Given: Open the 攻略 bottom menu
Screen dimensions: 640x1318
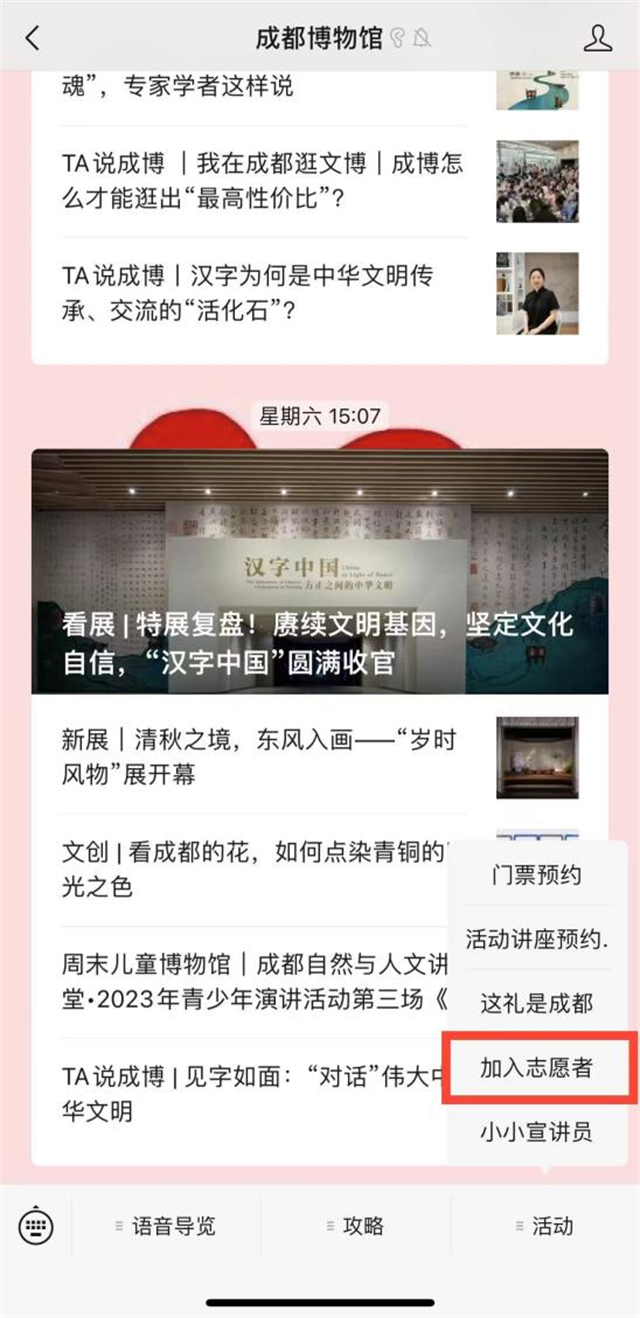Looking at the screenshot, I should pyautogui.click(x=355, y=1226).
